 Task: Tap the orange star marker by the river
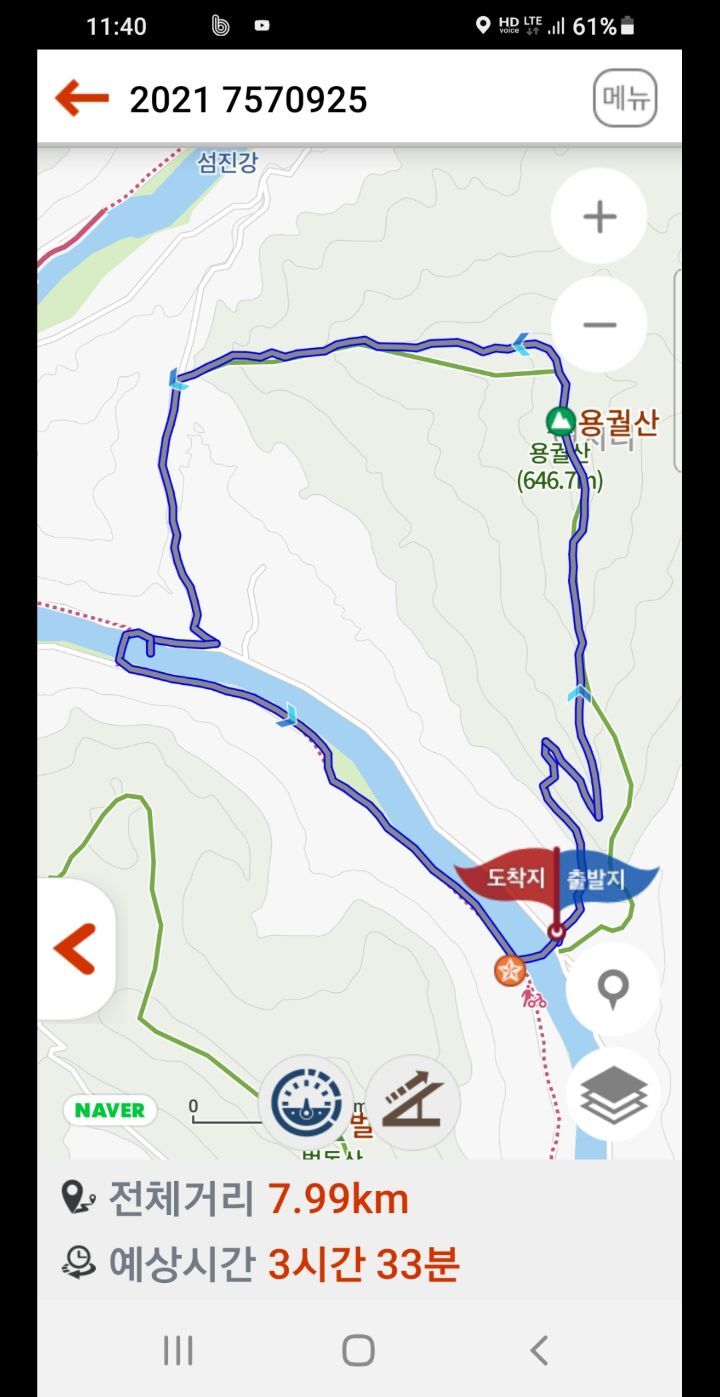pos(510,969)
